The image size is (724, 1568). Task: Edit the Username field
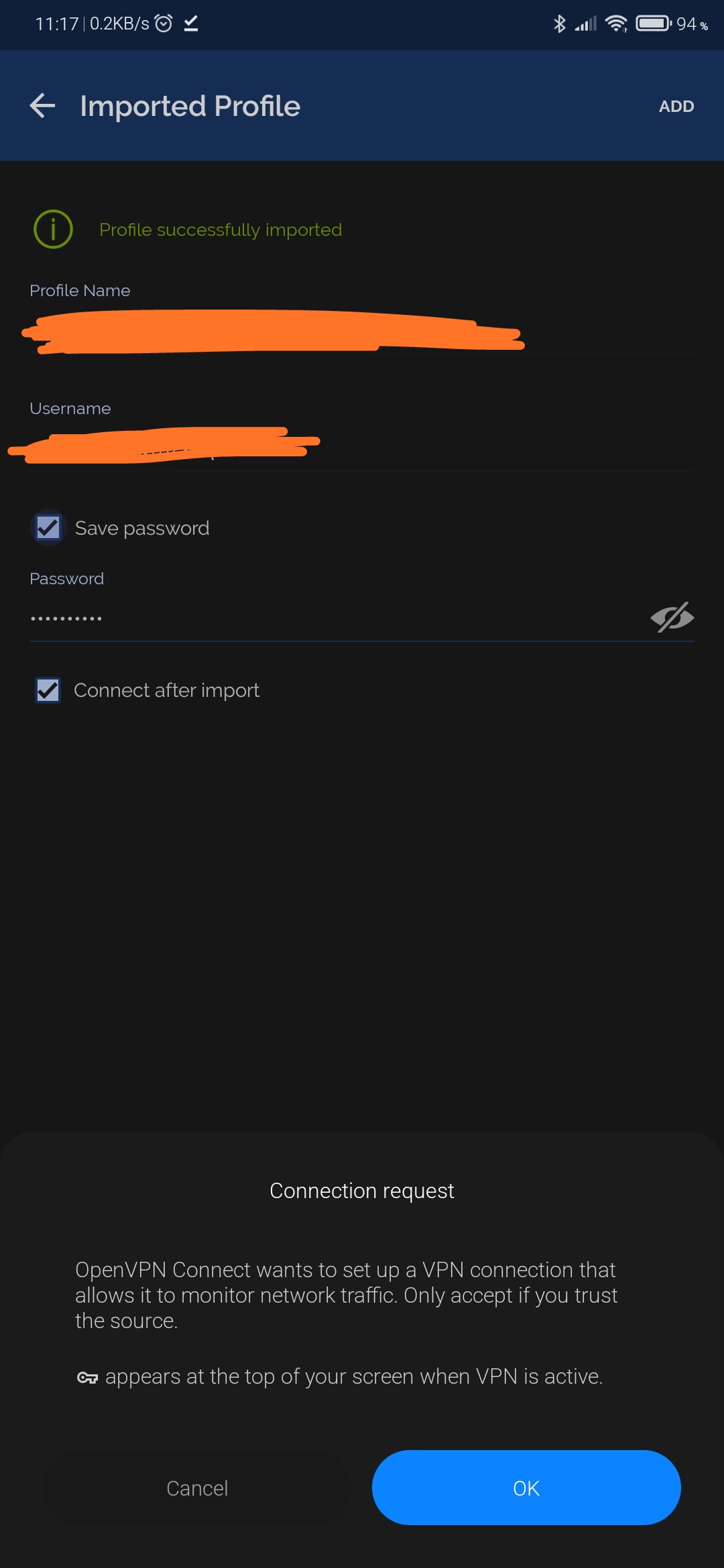click(x=362, y=446)
